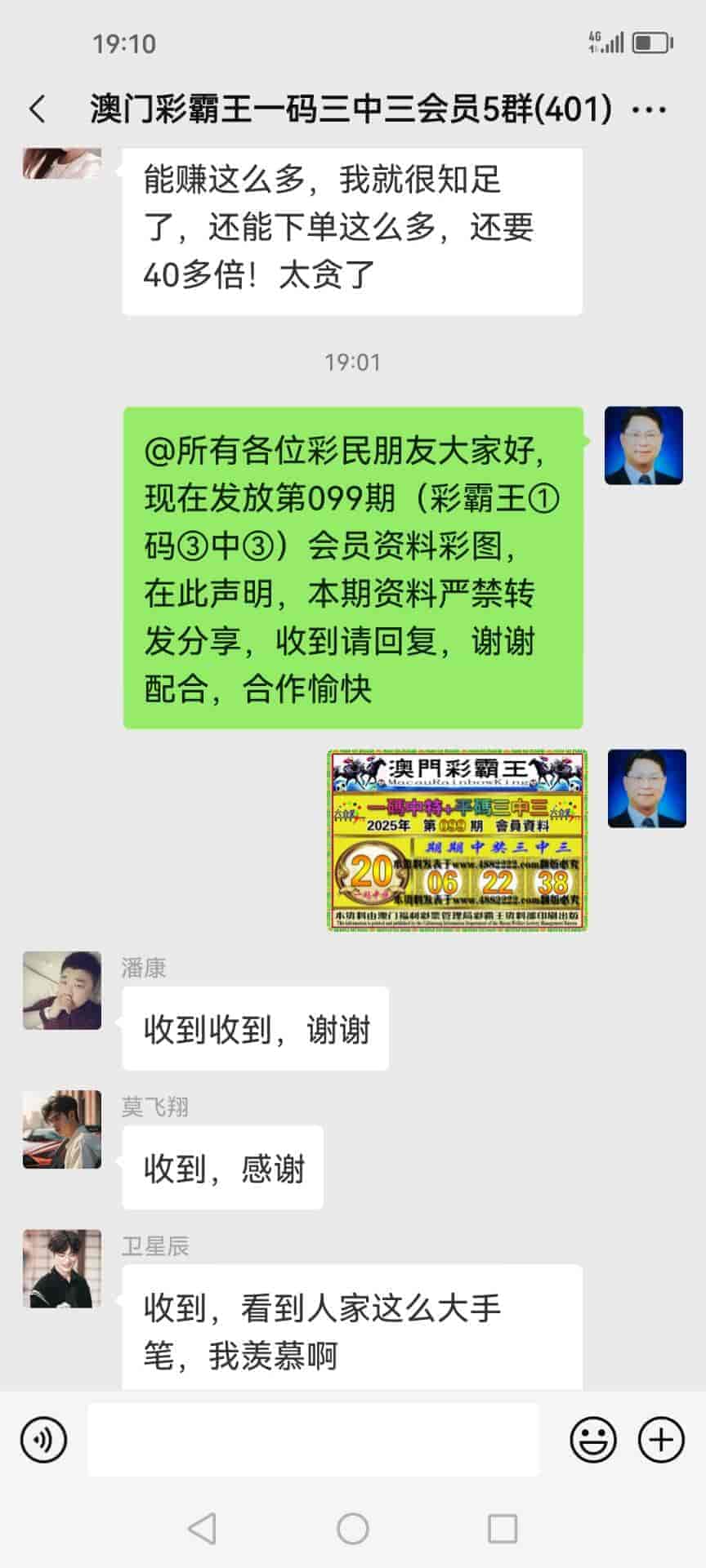This screenshot has width=706, height=1568.
Task: Open the Macau lottery image message
Action: pyautogui.click(x=458, y=840)
